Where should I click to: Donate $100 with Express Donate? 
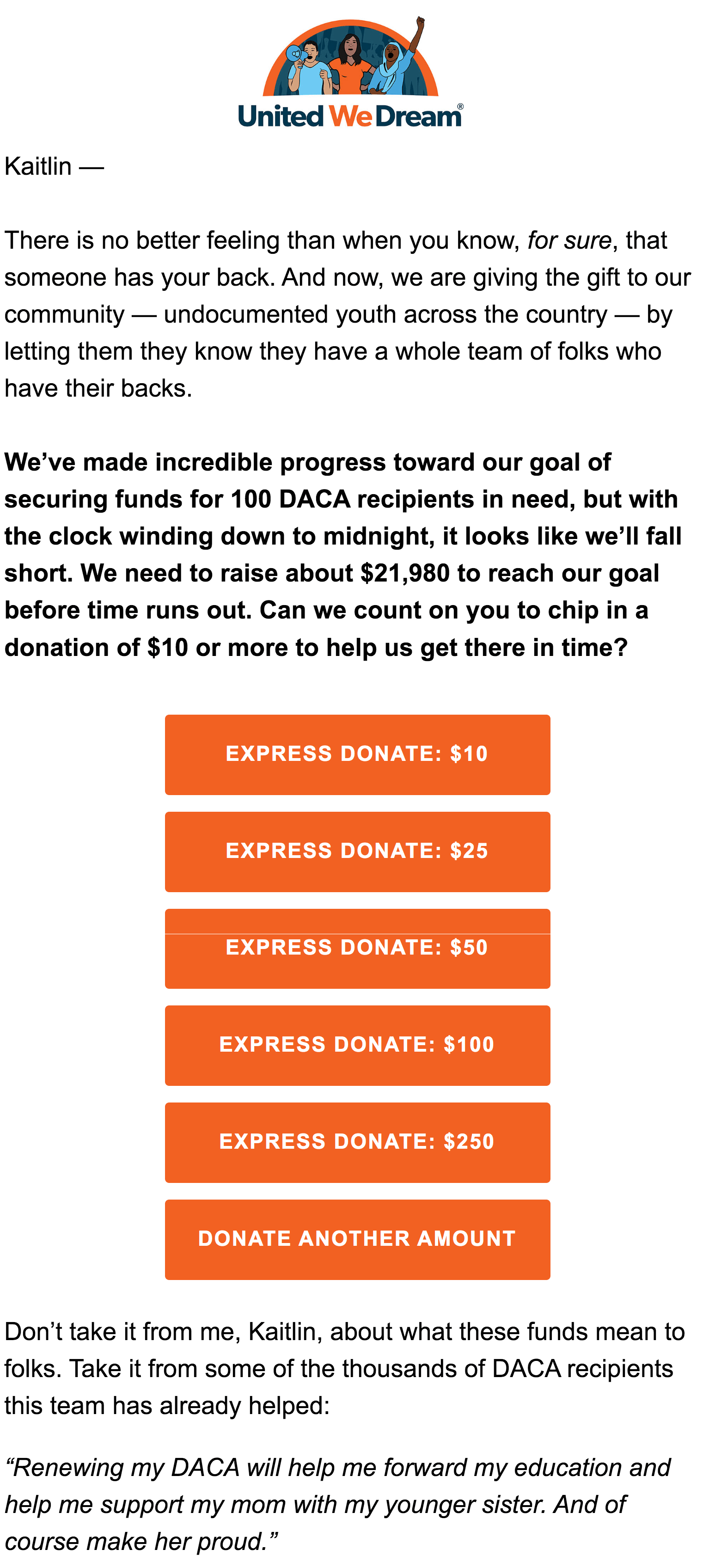click(357, 1045)
